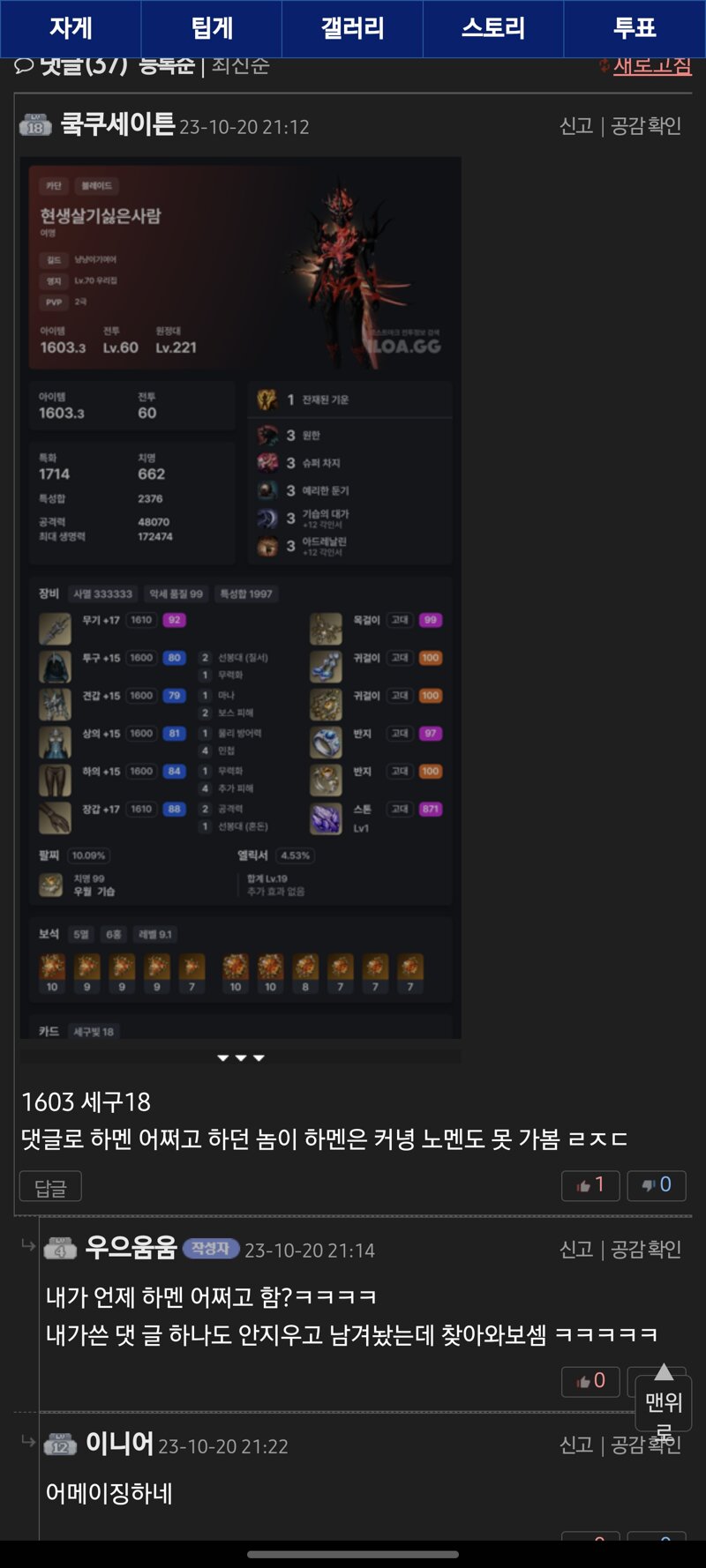Refresh comments with 새로고침
The width and height of the screenshot is (706, 1568).
pos(651,66)
